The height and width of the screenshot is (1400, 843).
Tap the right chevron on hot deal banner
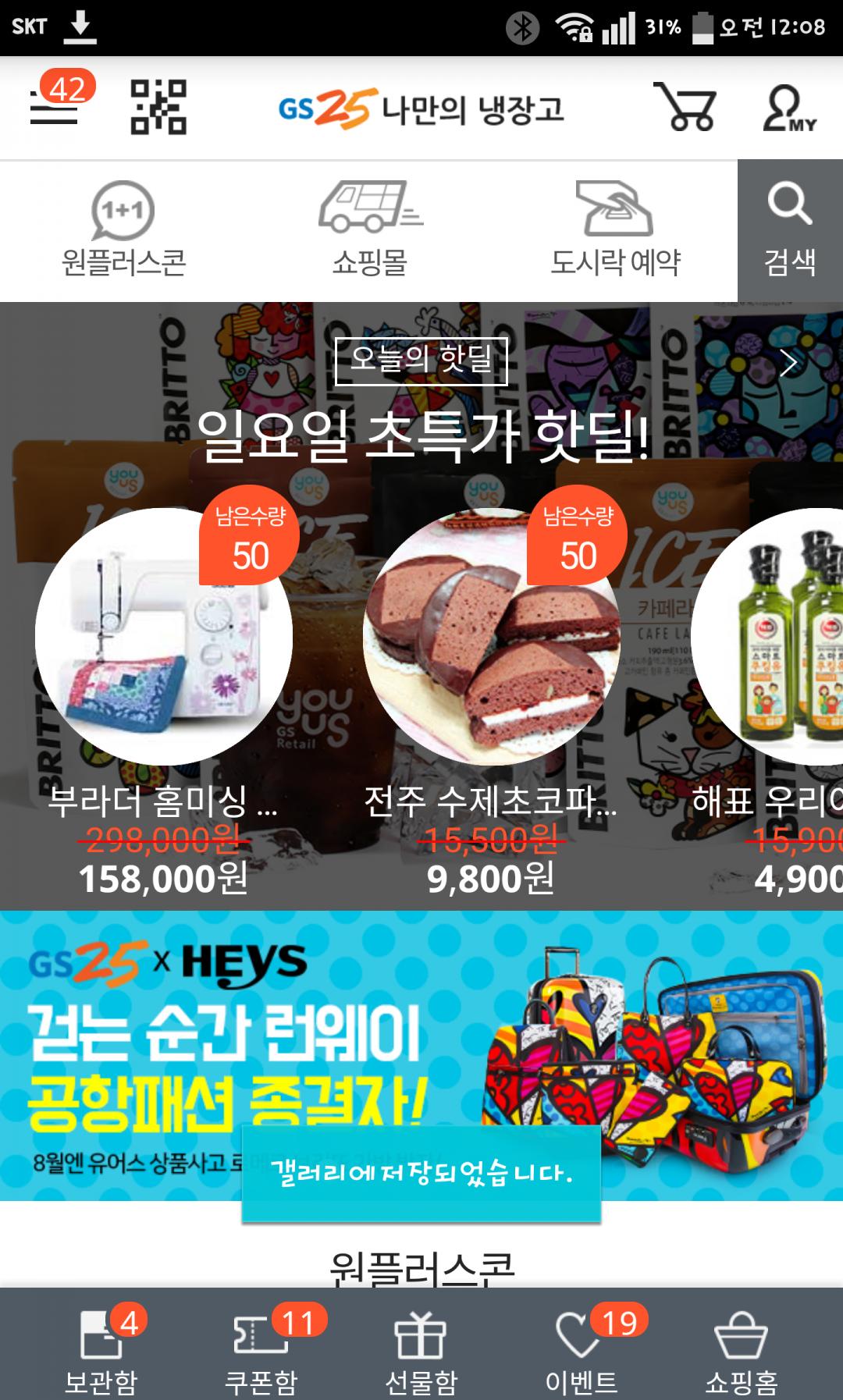[x=789, y=362]
